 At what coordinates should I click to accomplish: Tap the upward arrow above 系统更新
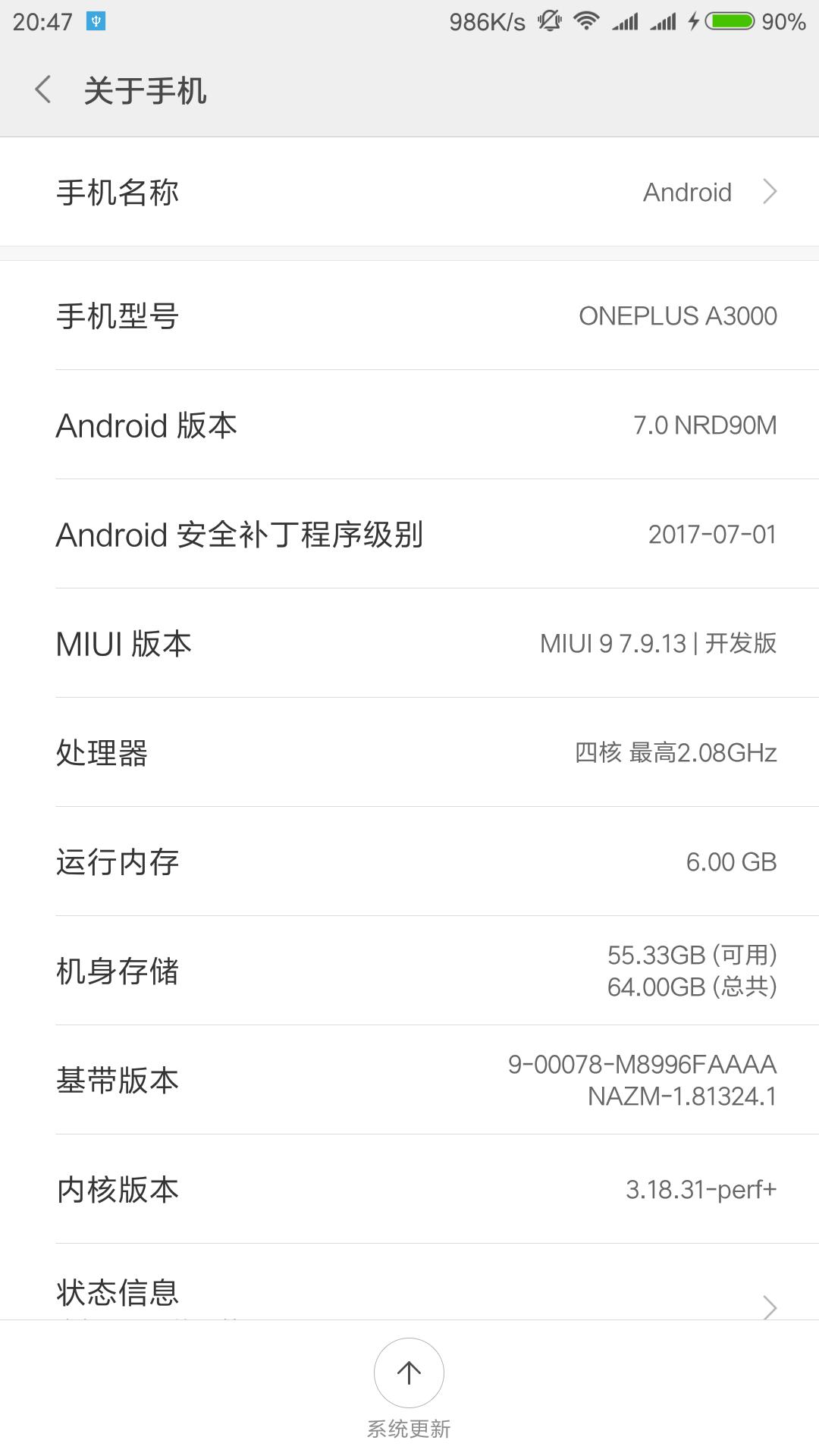(x=409, y=1373)
